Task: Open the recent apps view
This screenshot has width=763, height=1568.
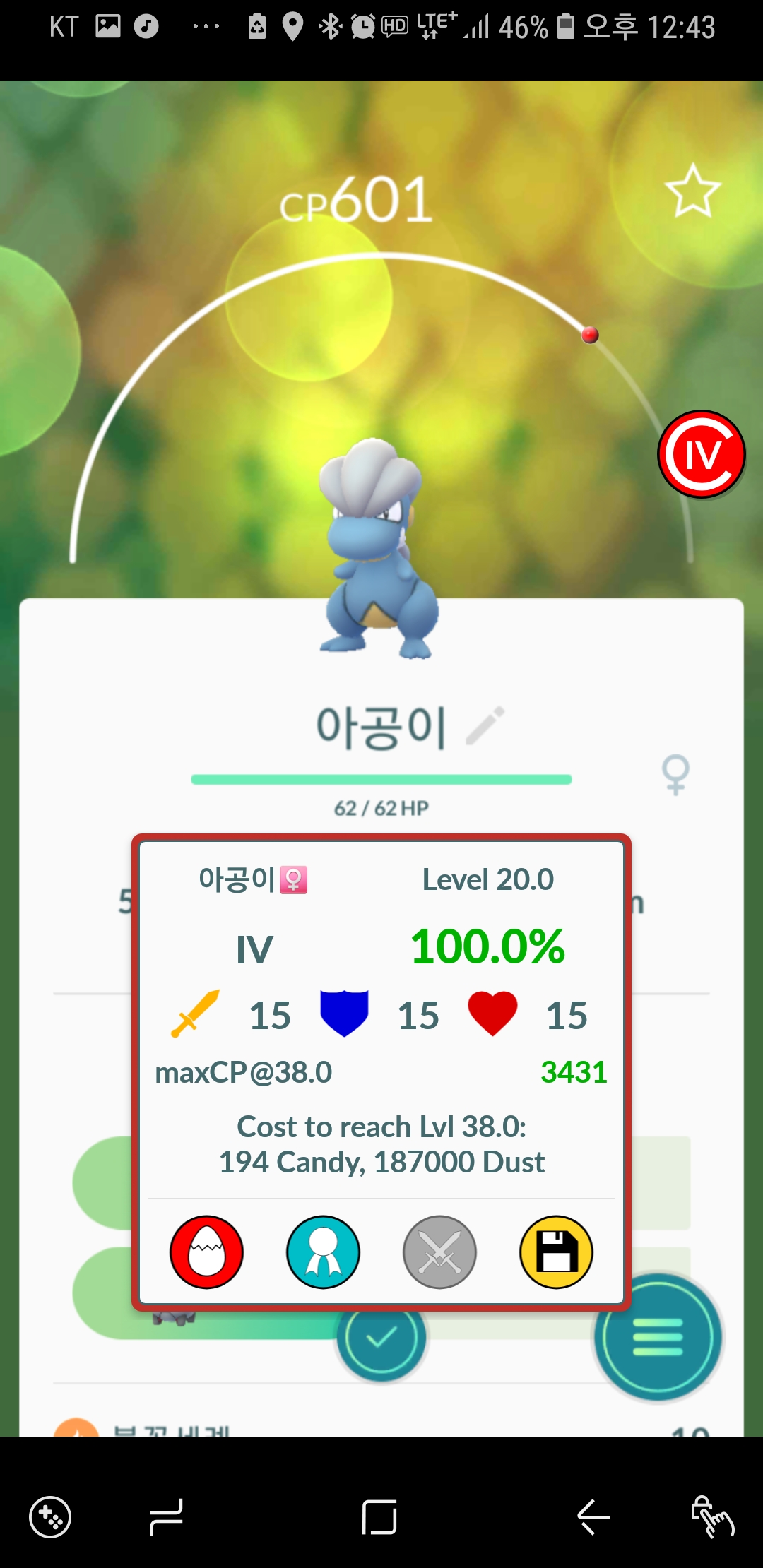Action: tap(167, 1516)
